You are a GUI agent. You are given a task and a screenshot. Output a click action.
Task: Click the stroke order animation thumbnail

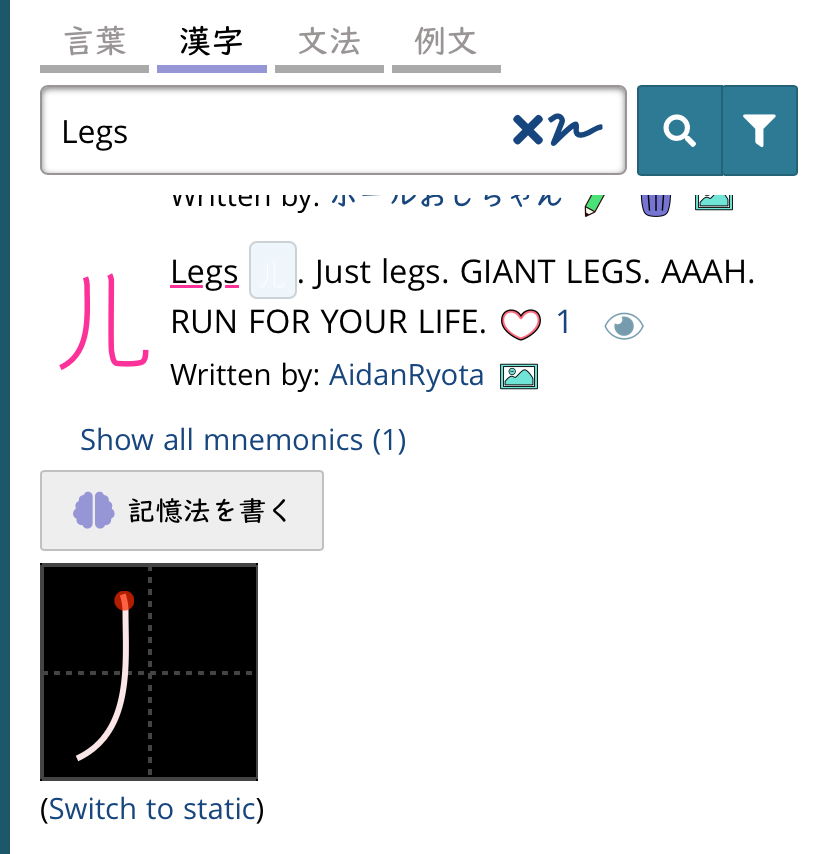(x=148, y=671)
